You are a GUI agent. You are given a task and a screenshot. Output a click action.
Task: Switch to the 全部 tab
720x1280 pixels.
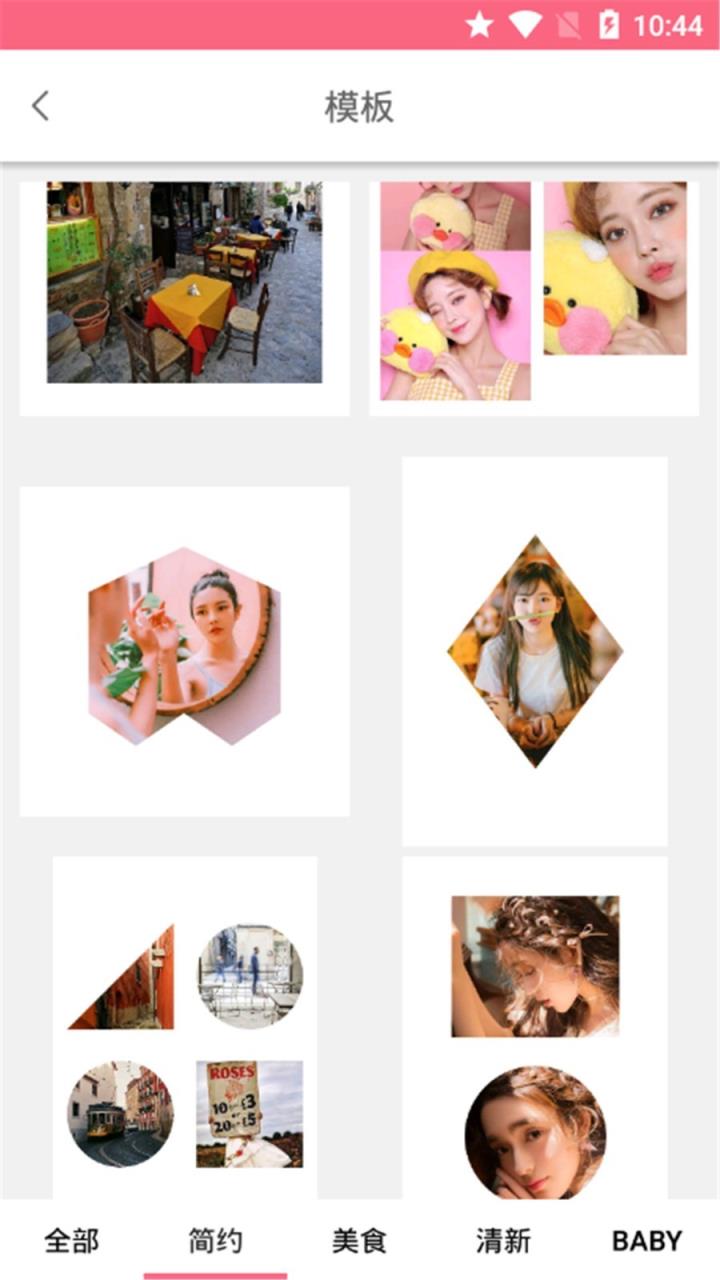pyautogui.click(x=72, y=1241)
